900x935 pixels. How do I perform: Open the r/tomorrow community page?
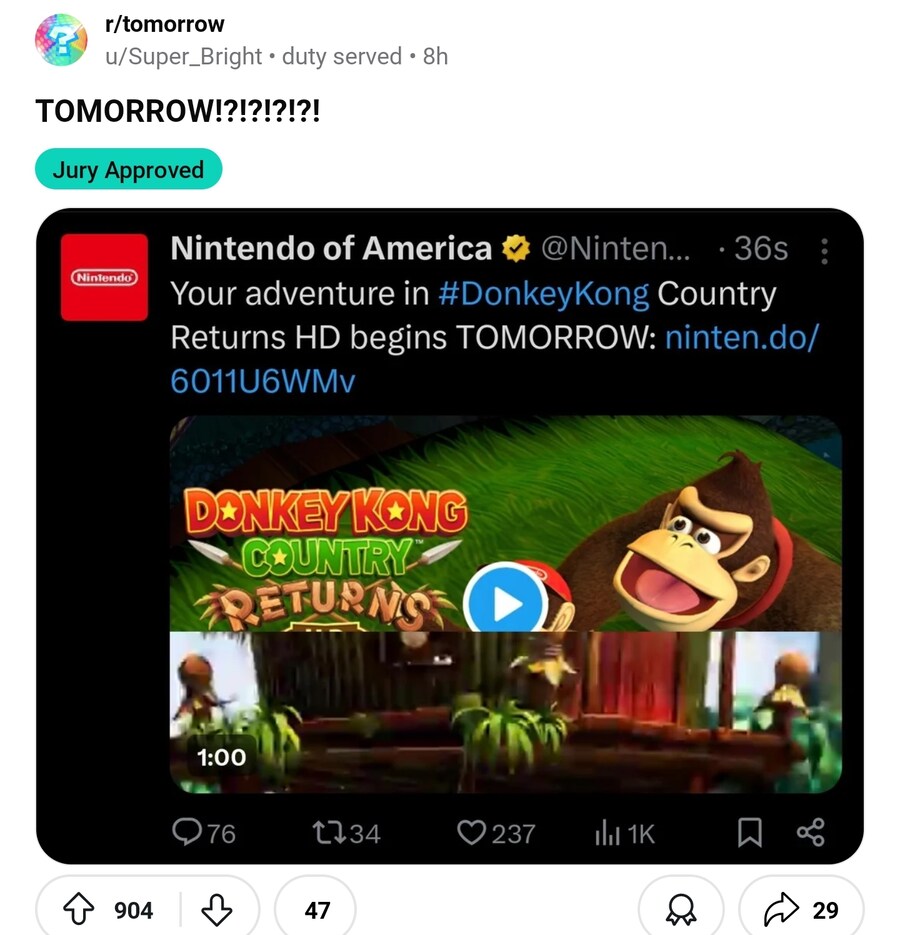click(164, 24)
